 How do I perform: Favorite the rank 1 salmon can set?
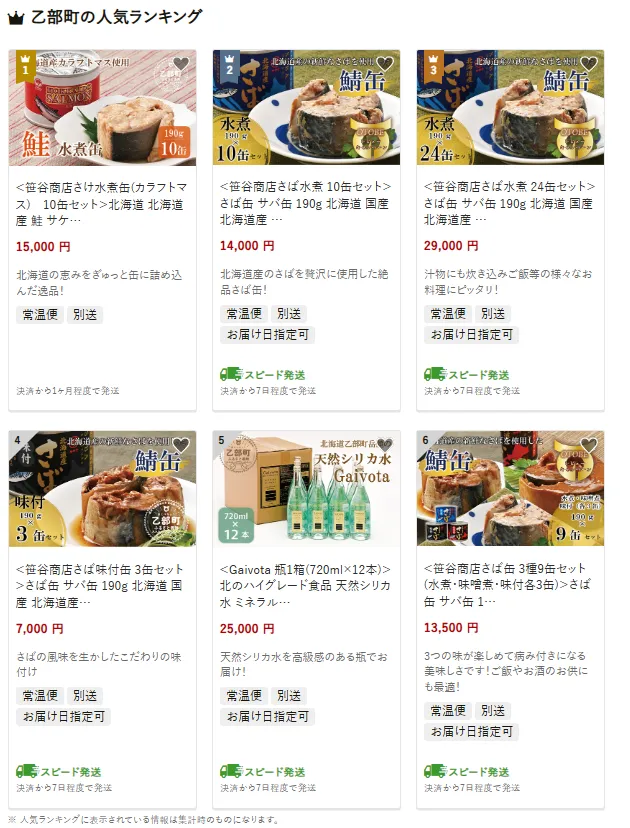click(x=181, y=64)
